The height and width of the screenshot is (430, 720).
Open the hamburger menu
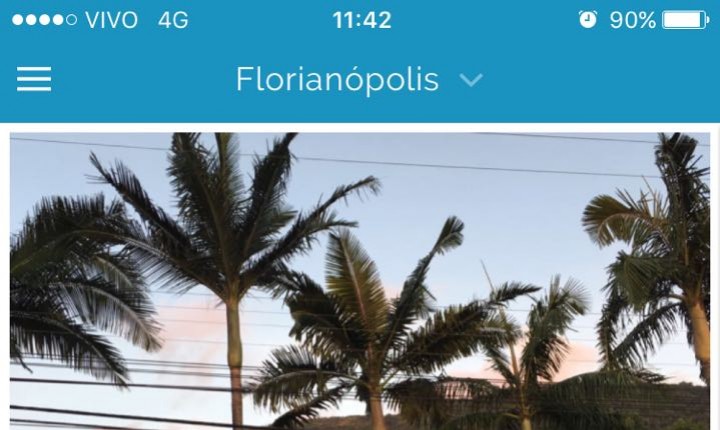click(x=34, y=80)
